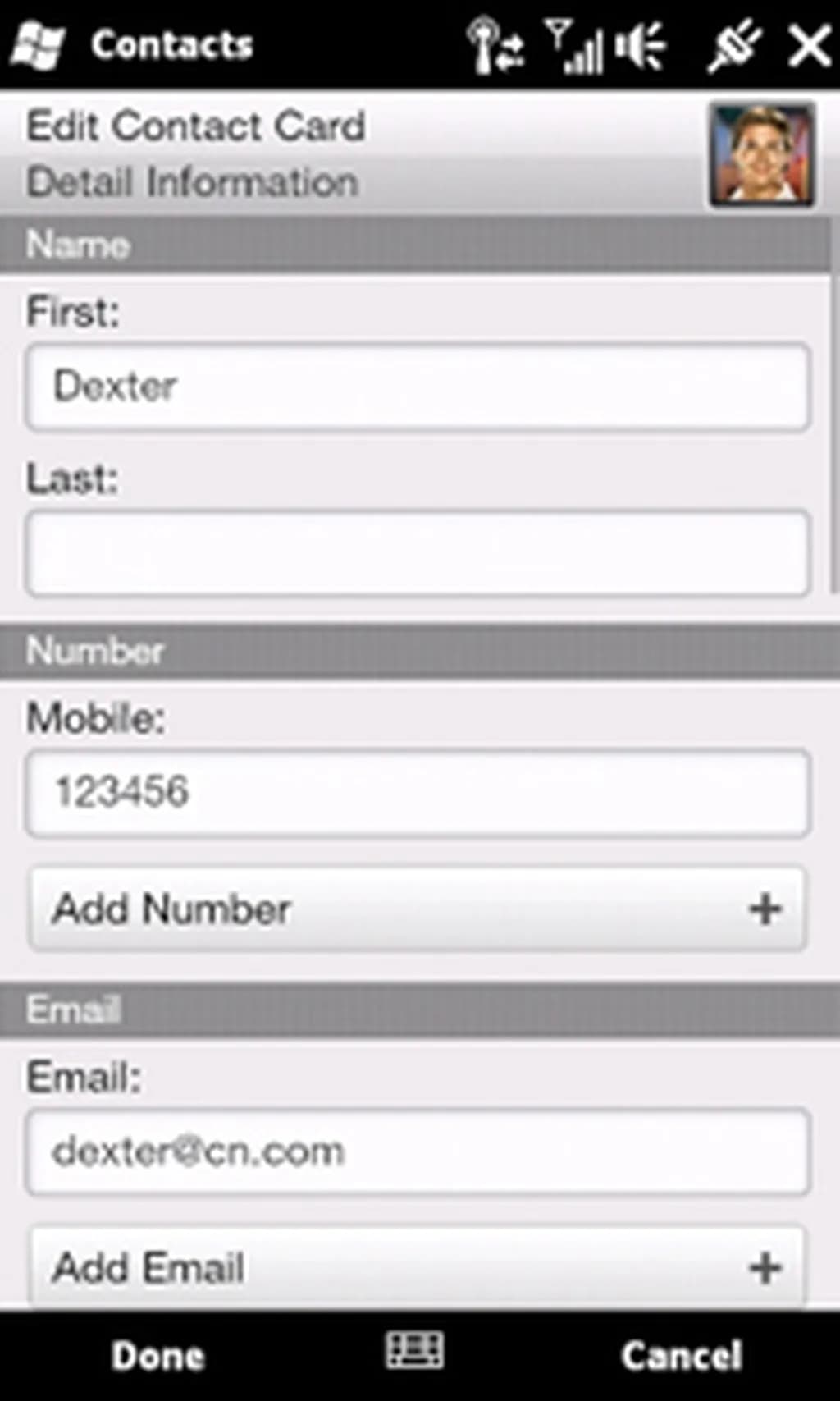Add another email address
The height and width of the screenshot is (1401, 840).
(x=418, y=1267)
